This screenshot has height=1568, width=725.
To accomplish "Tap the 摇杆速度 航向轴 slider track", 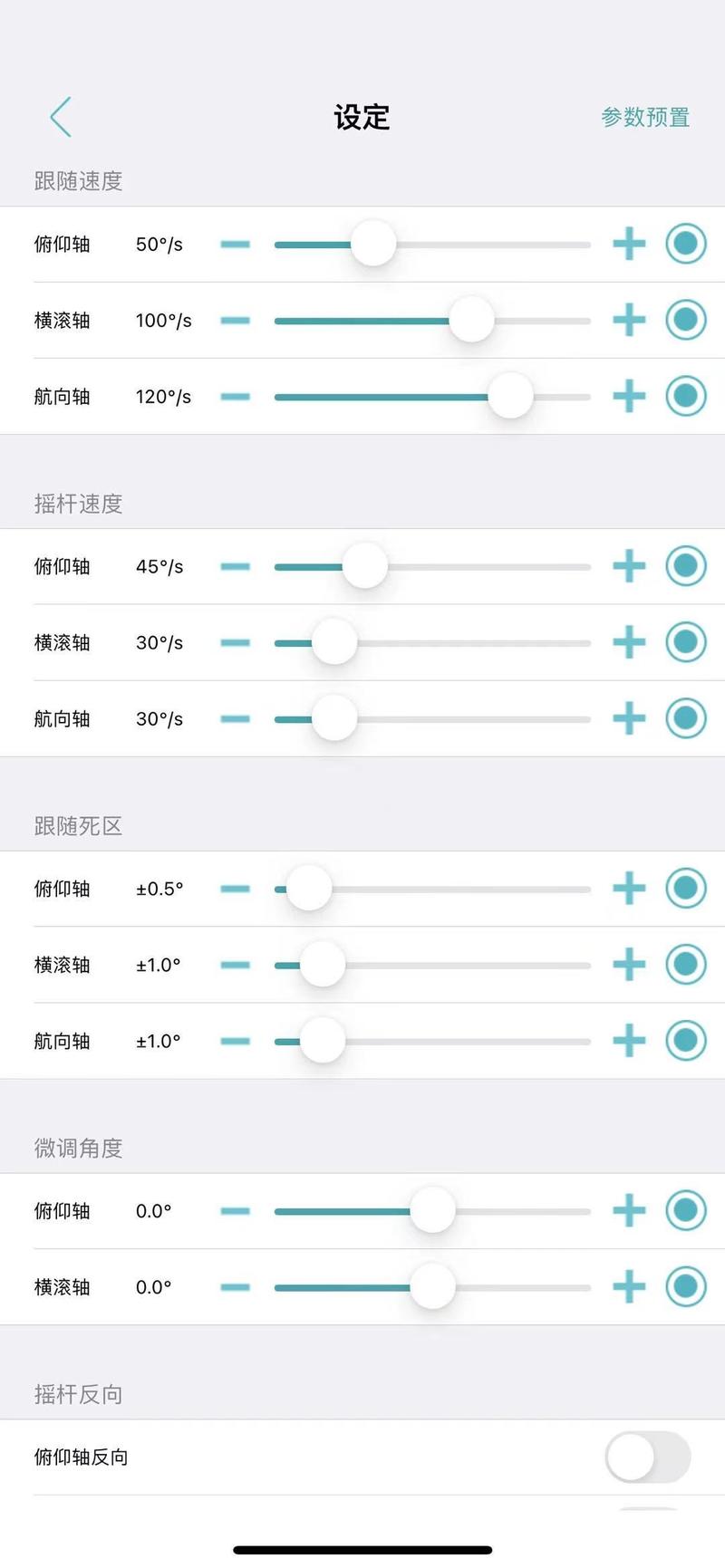I will click(432, 719).
